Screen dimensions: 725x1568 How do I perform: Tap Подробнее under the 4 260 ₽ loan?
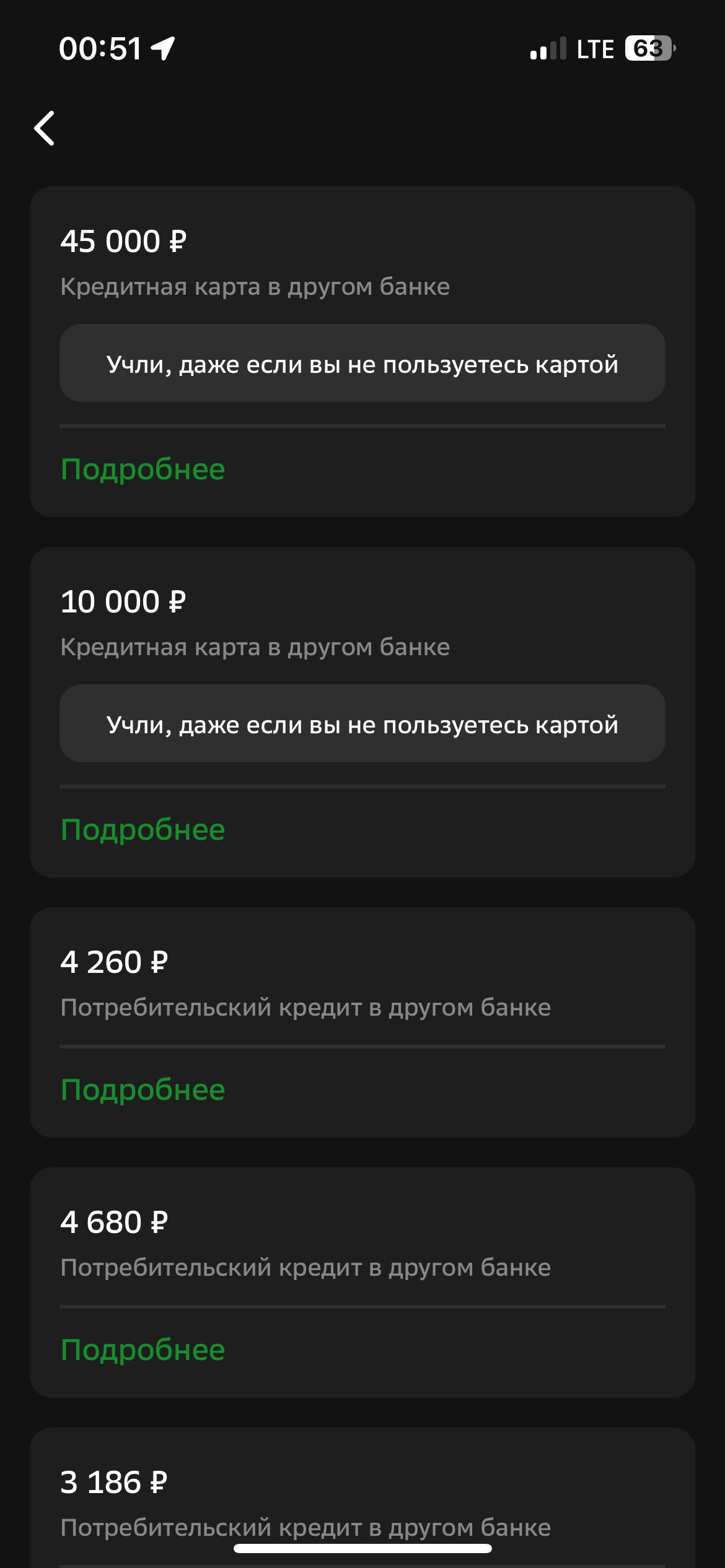(143, 1090)
